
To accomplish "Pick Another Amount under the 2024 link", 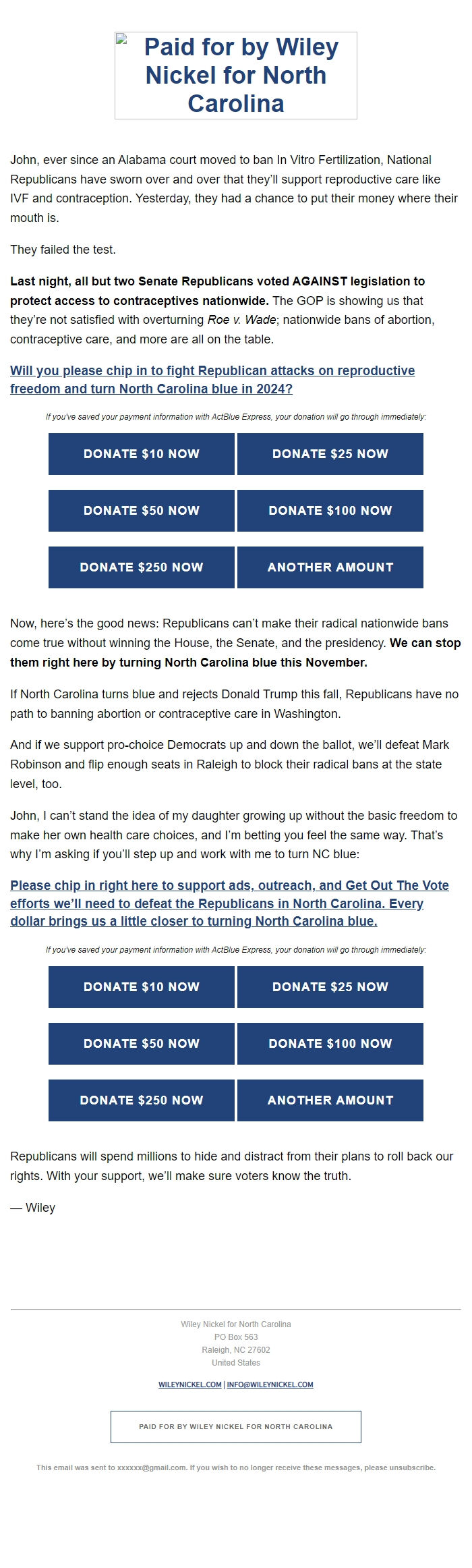I will click(330, 567).
